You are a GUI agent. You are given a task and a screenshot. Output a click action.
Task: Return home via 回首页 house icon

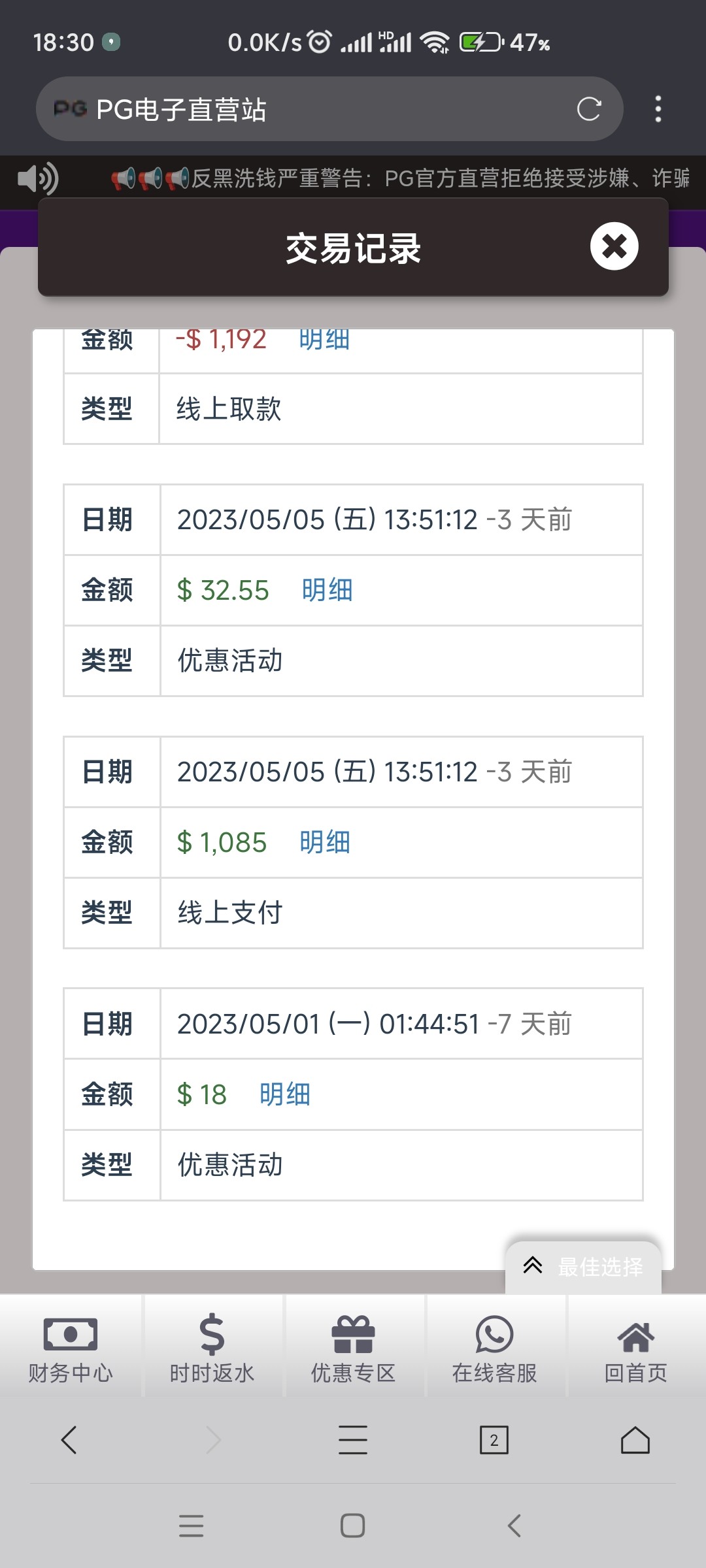[x=635, y=1346]
